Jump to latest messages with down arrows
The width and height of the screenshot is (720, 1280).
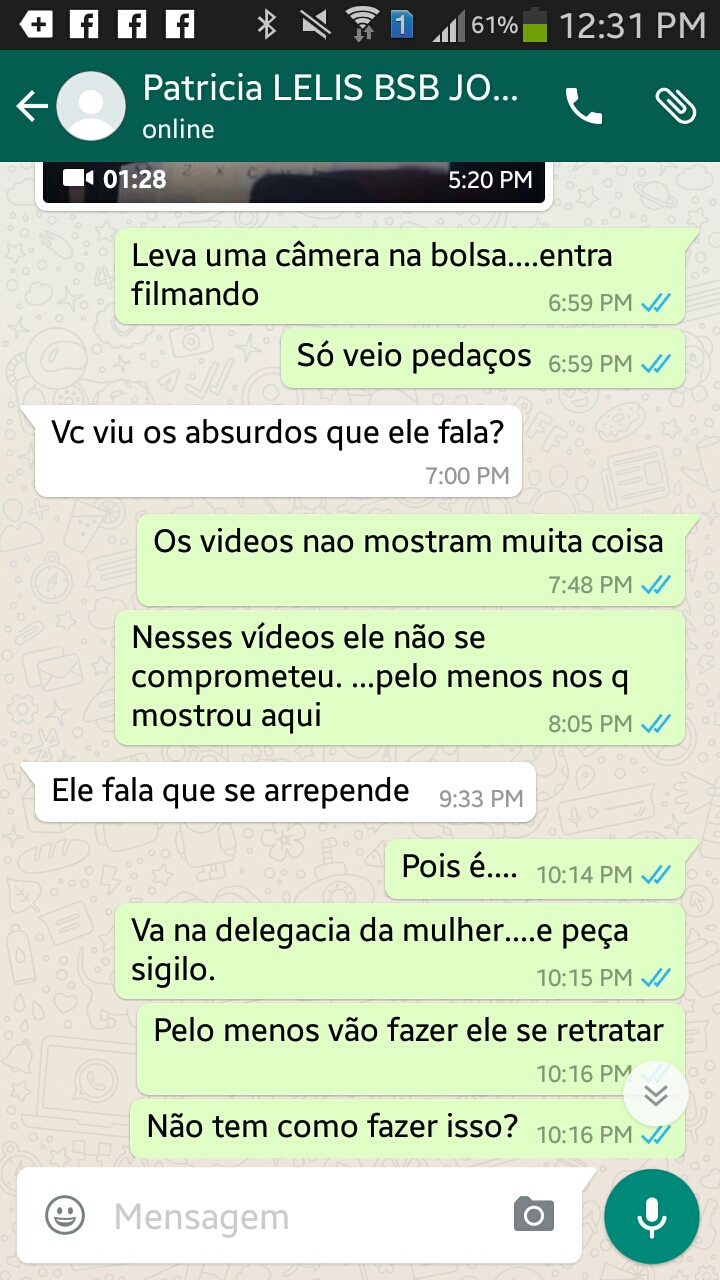tap(656, 1094)
